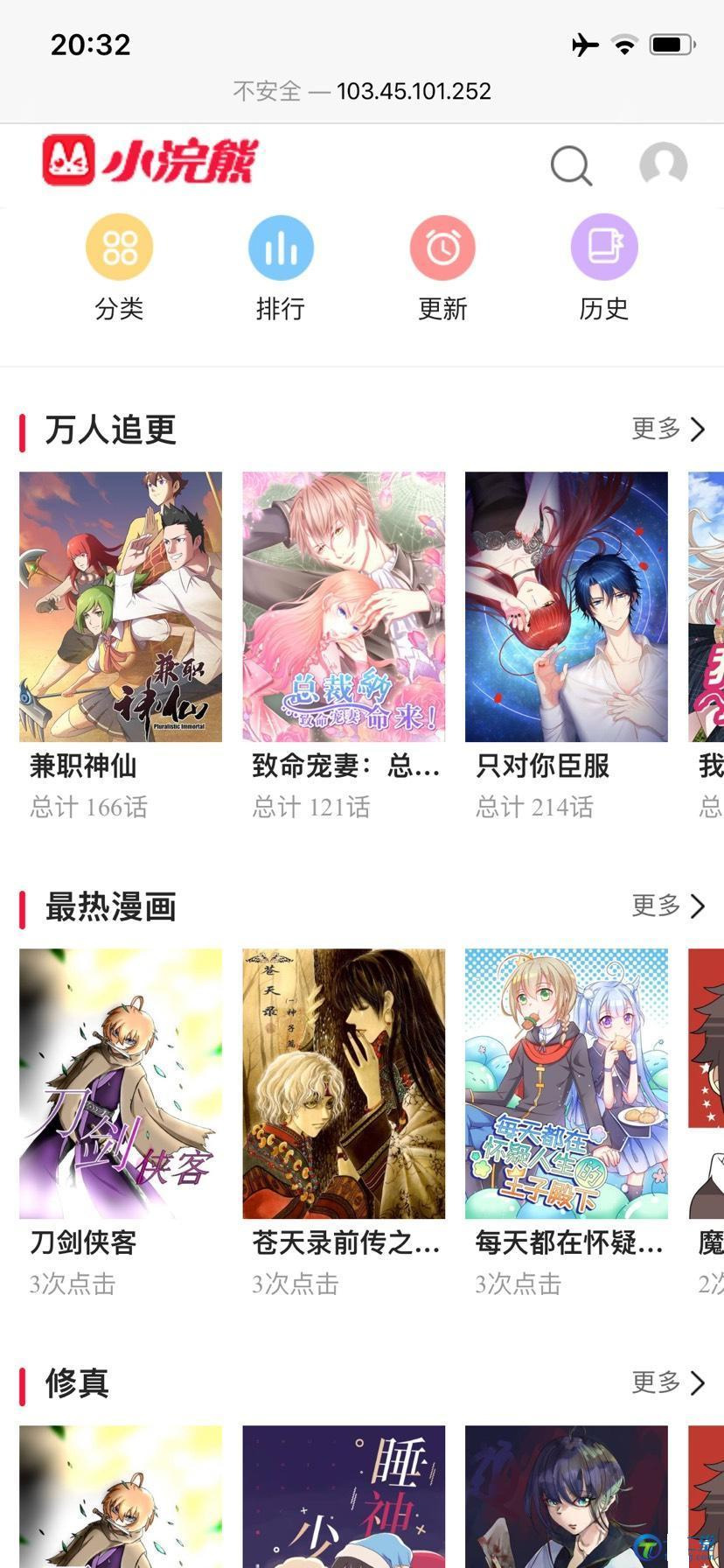Open the search magnifier icon
Image resolution: width=724 pixels, height=1568 pixels.
pyautogui.click(x=570, y=165)
